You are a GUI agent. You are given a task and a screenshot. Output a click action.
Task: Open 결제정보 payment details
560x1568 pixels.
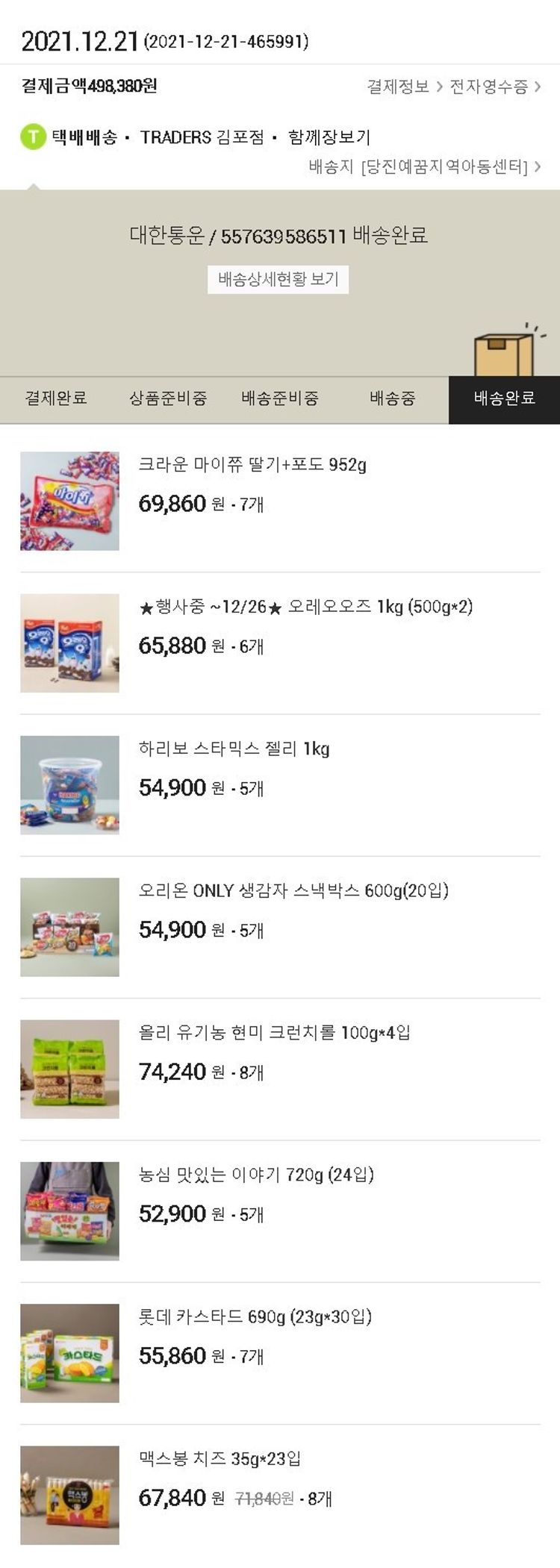pyautogui.click(x=403, y=87)
